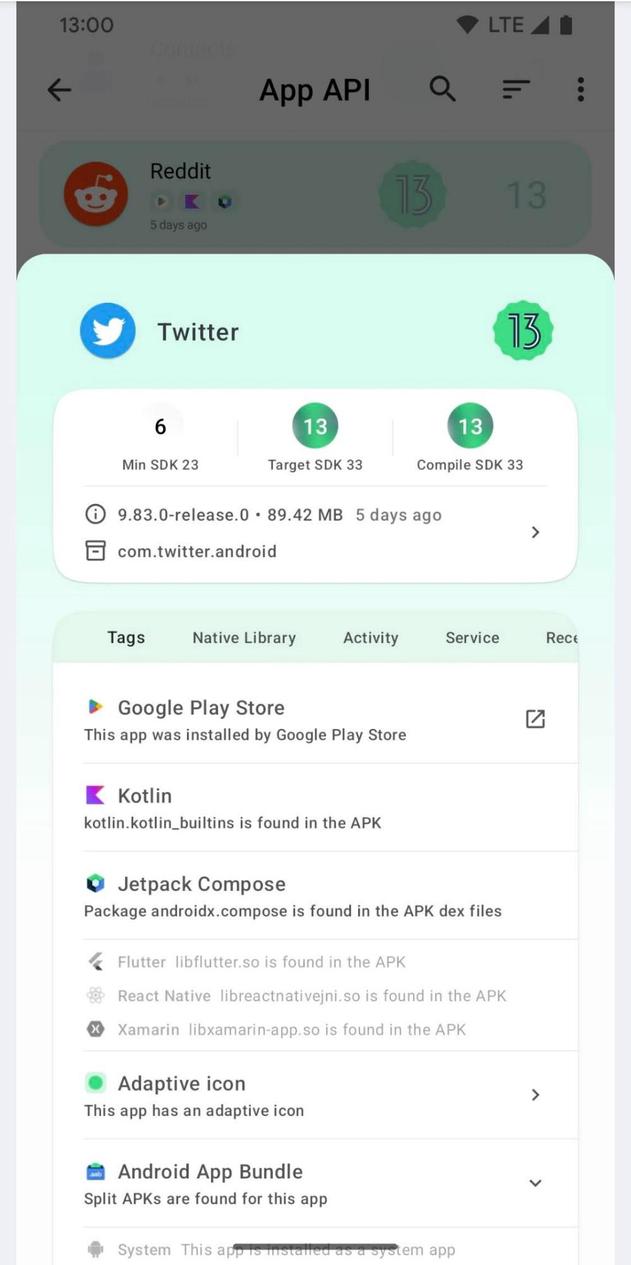Switch to the Native Library tab
Viewport: 631px width, 1265px height.
coord(244,638)
